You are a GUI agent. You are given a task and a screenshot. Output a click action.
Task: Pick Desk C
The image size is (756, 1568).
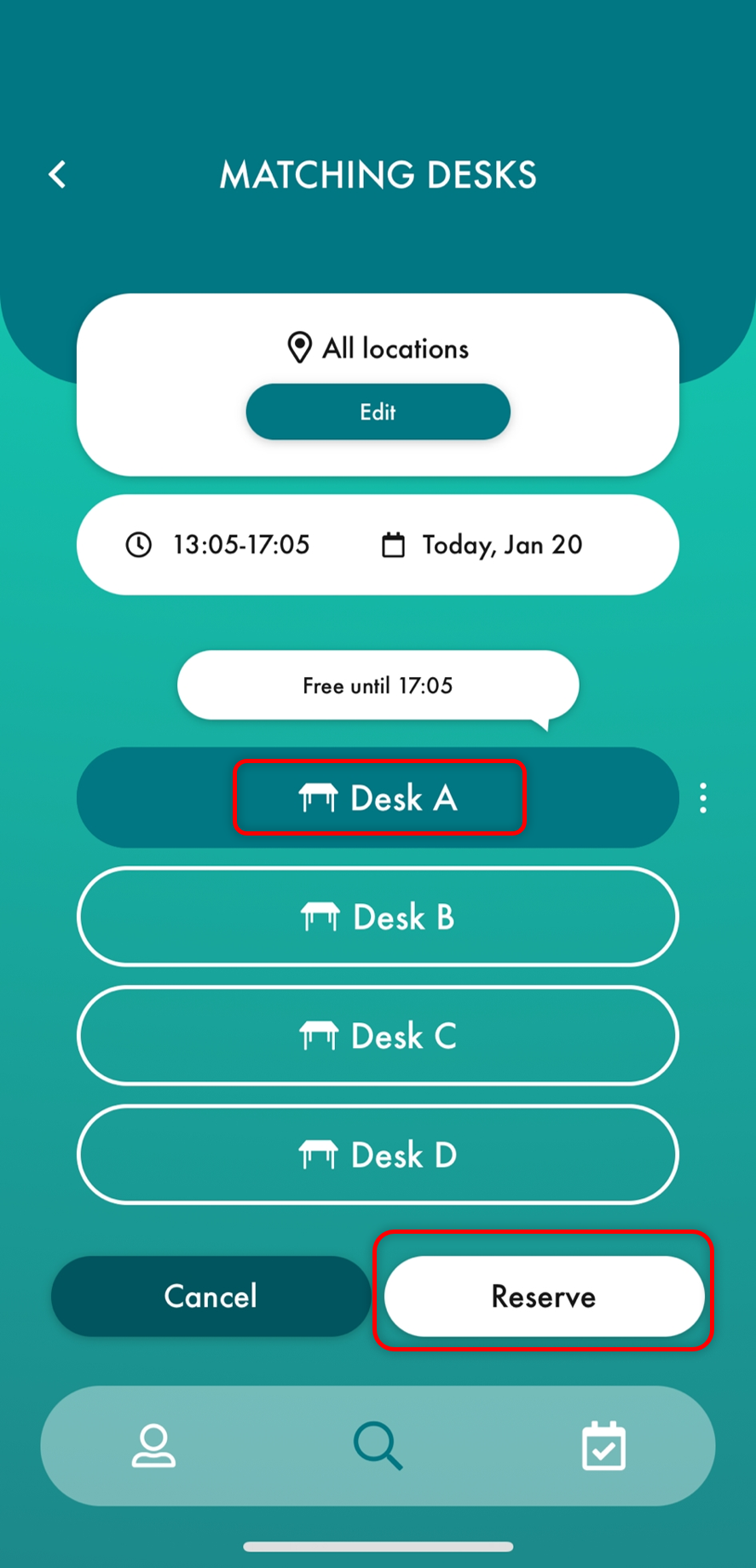pos(378,1036)
